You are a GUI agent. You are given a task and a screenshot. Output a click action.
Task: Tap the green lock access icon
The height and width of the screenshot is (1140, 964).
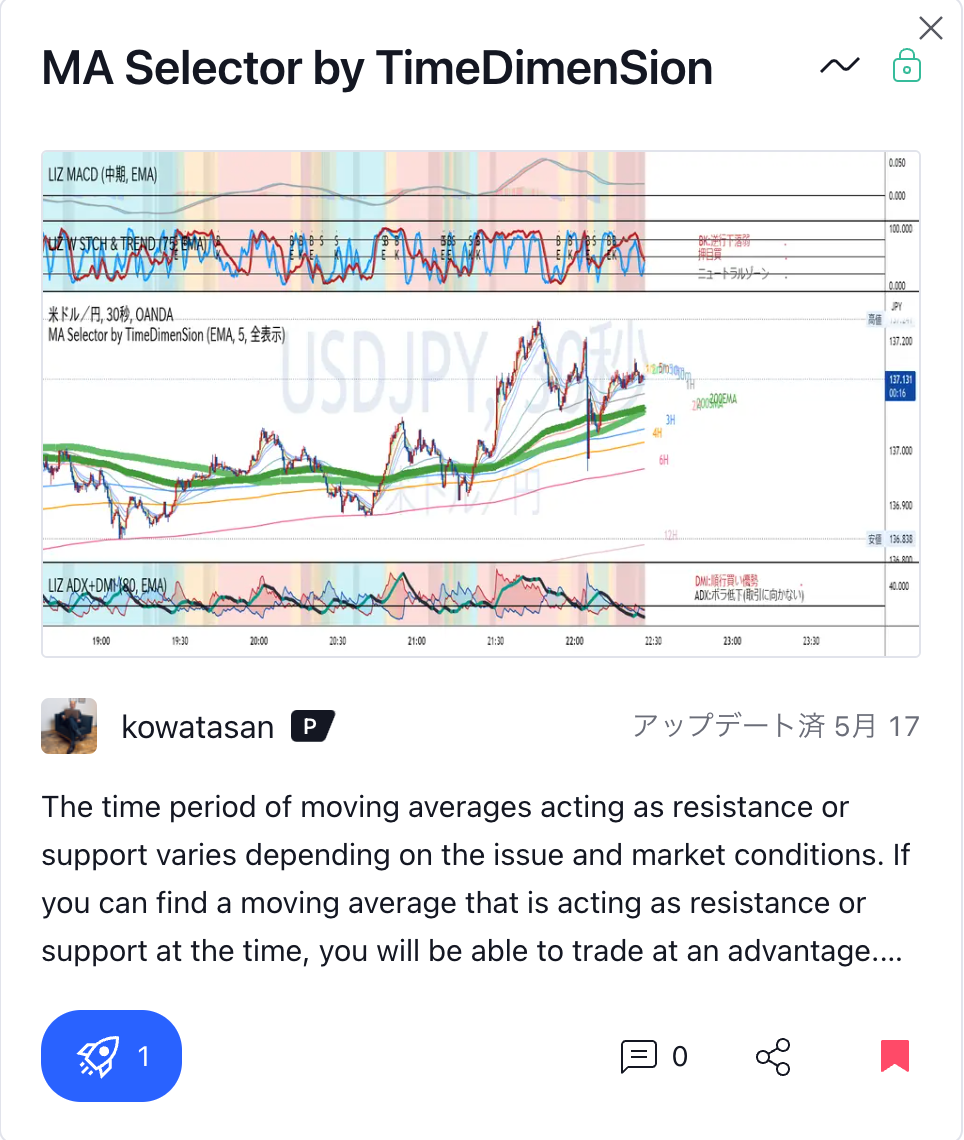click(906, 66)
